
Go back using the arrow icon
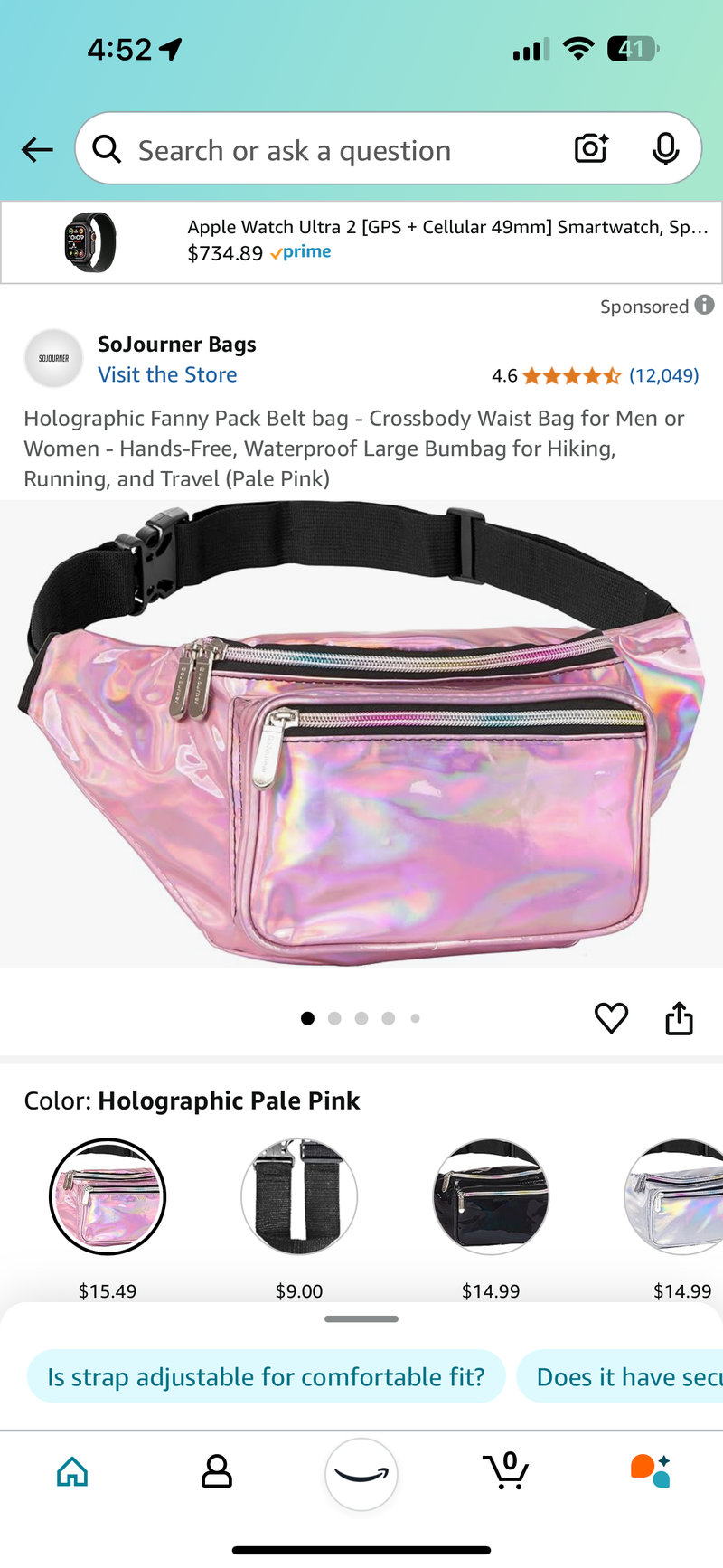(x=37, y=149)
